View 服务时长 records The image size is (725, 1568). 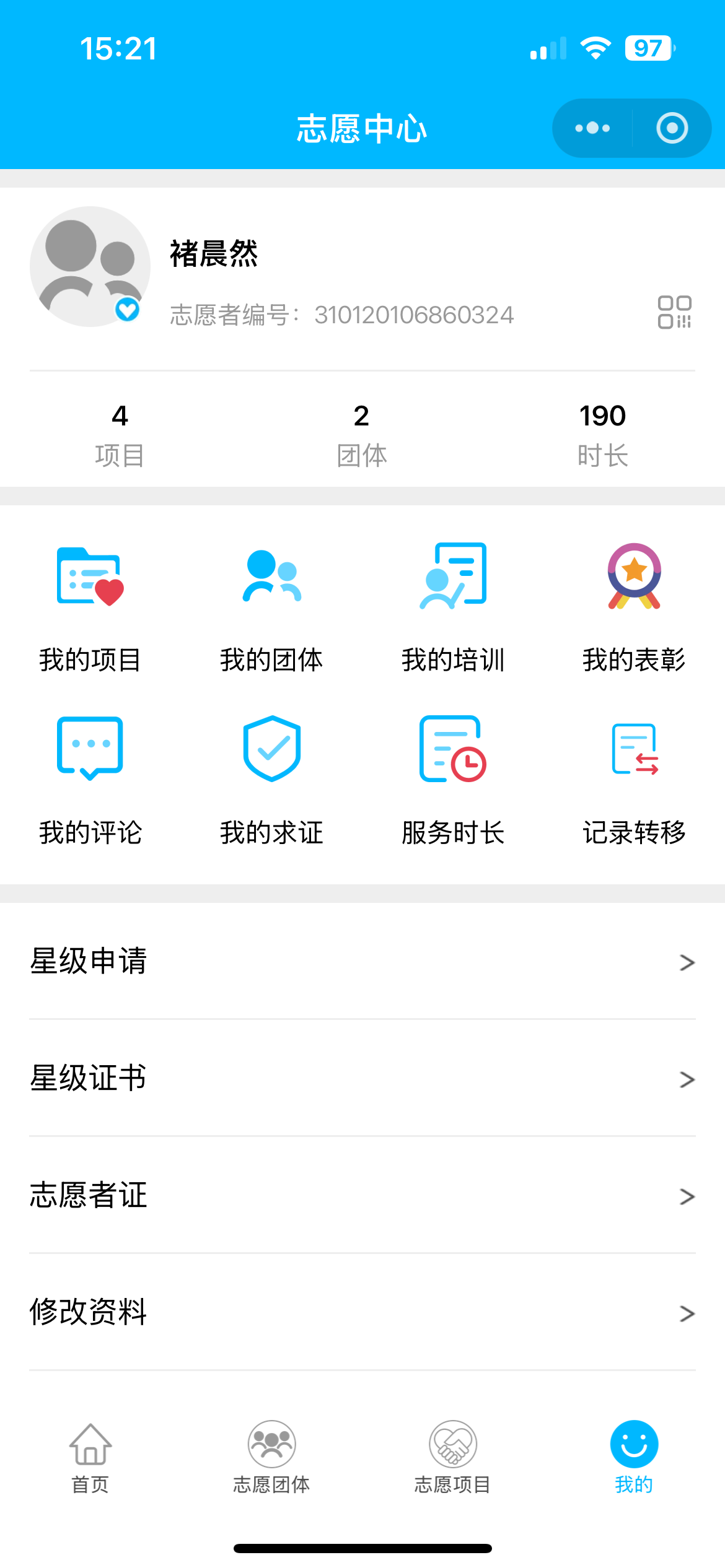pos(453,780)
